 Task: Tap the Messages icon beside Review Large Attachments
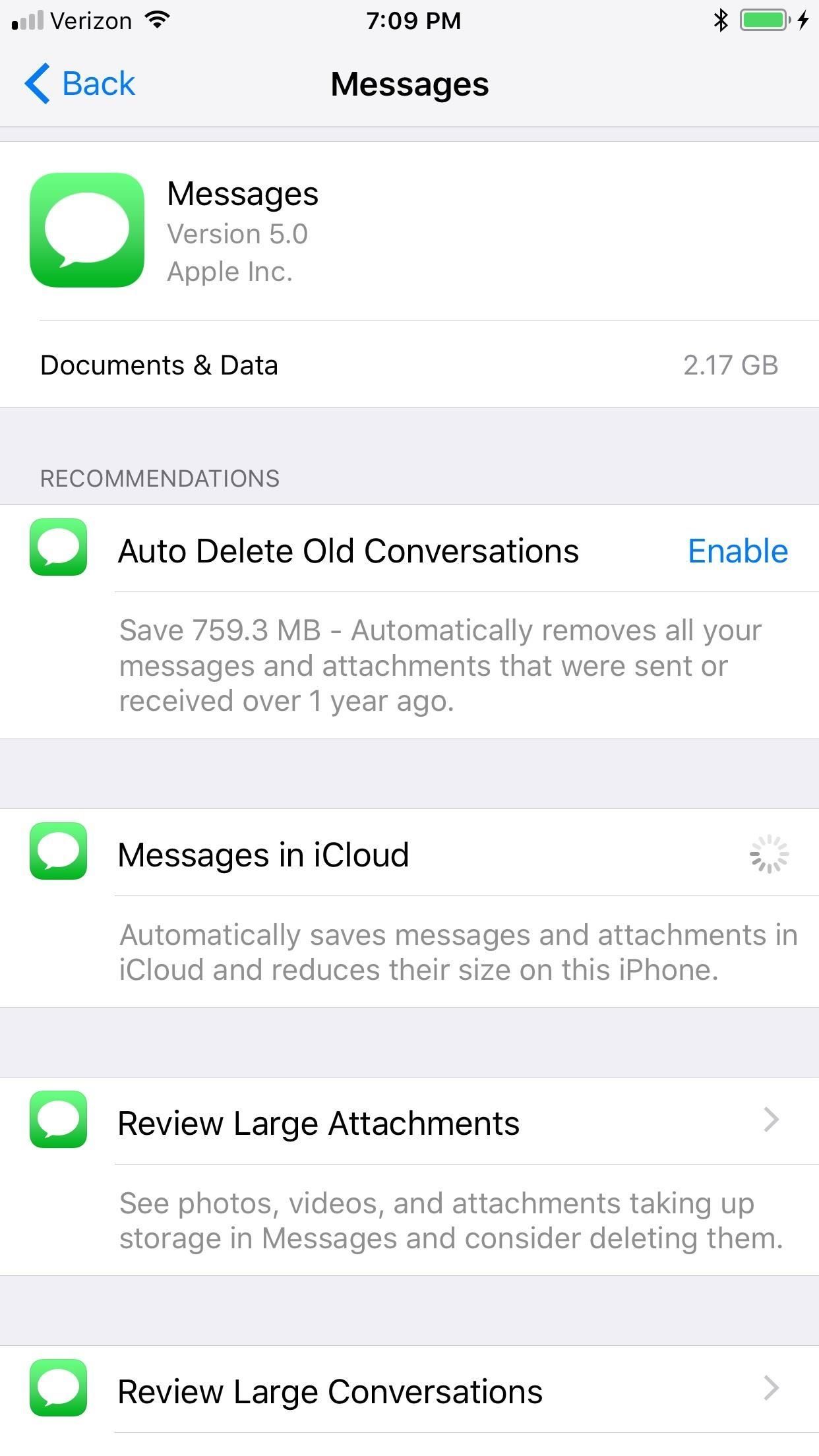[58, 1121]
